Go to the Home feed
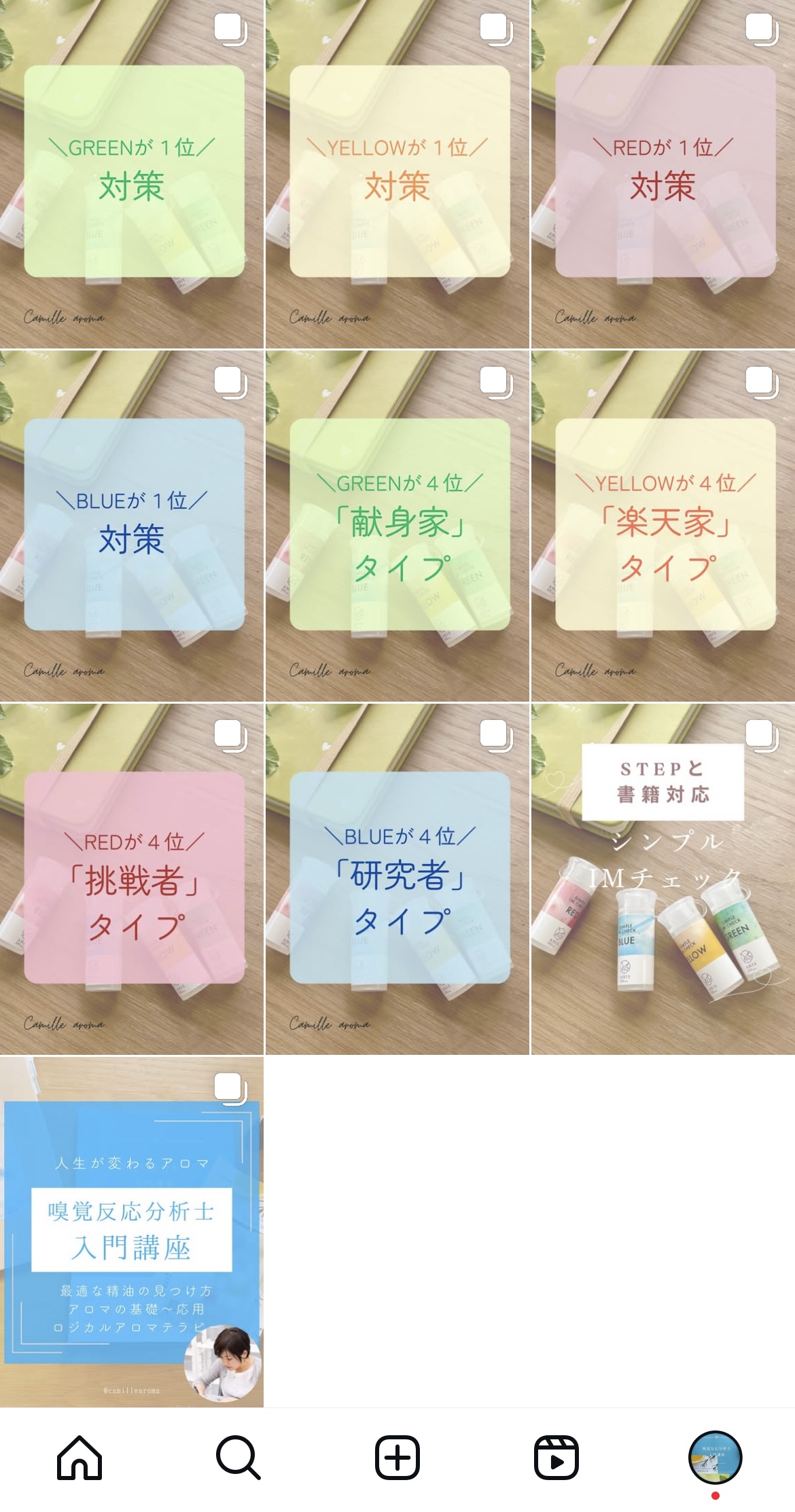The width and height of the screenshot is (795, 1512). pyautogui.click(x=79, y=1458)
